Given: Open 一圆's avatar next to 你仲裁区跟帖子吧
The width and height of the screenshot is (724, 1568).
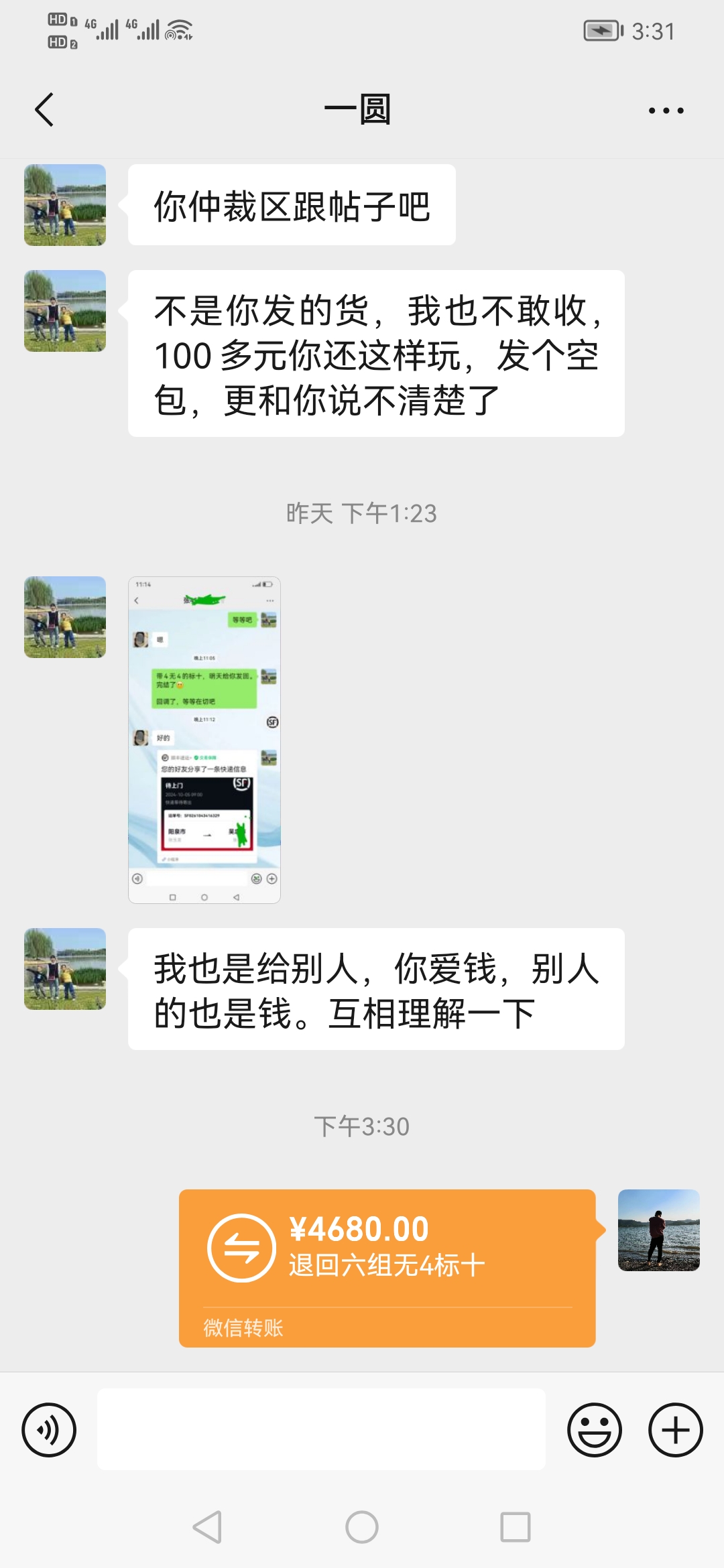Looking at the screenshot, I should (x=65, y=205).
